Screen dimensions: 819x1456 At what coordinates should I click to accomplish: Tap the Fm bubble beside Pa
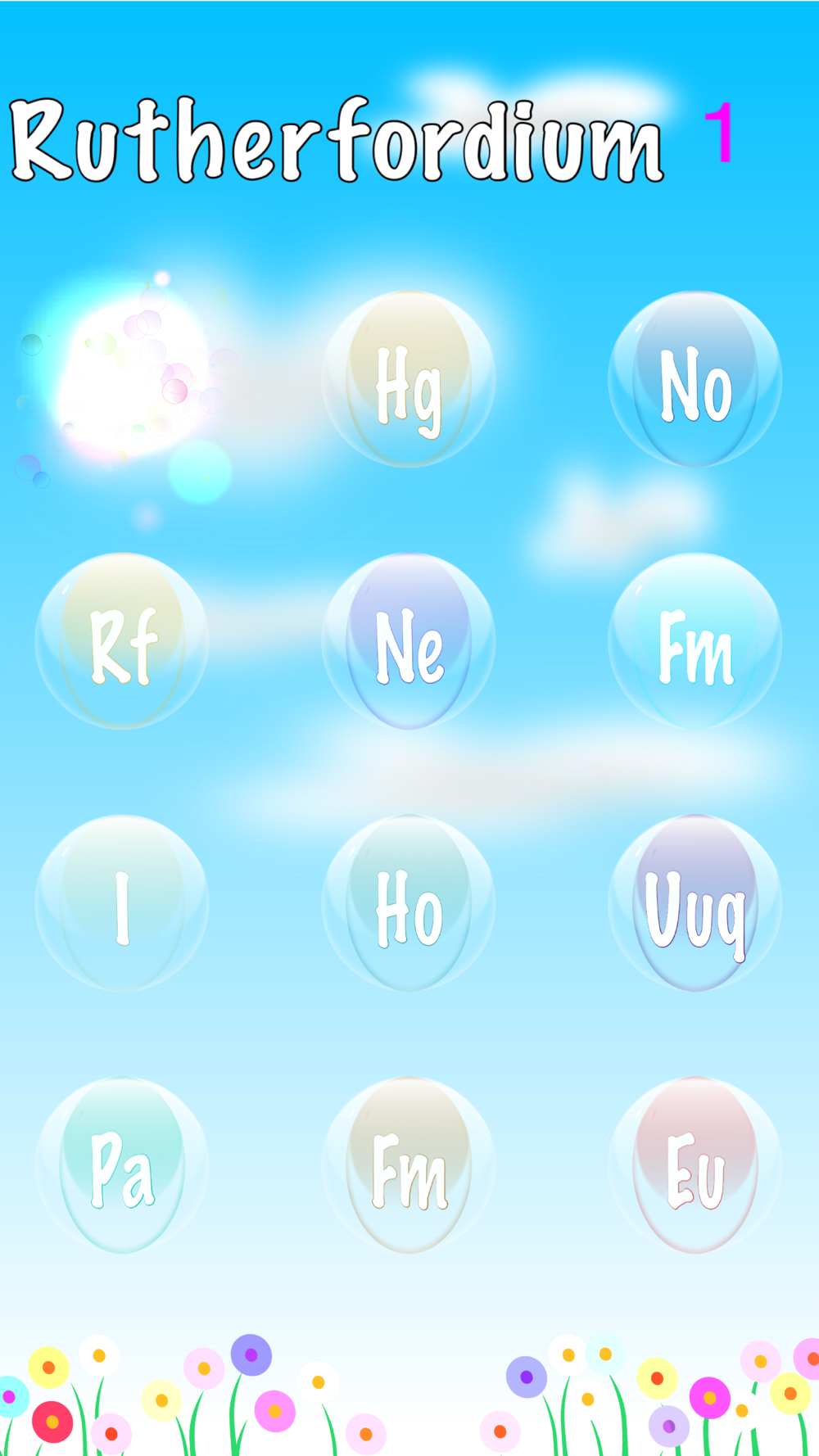click(409, 1165)
